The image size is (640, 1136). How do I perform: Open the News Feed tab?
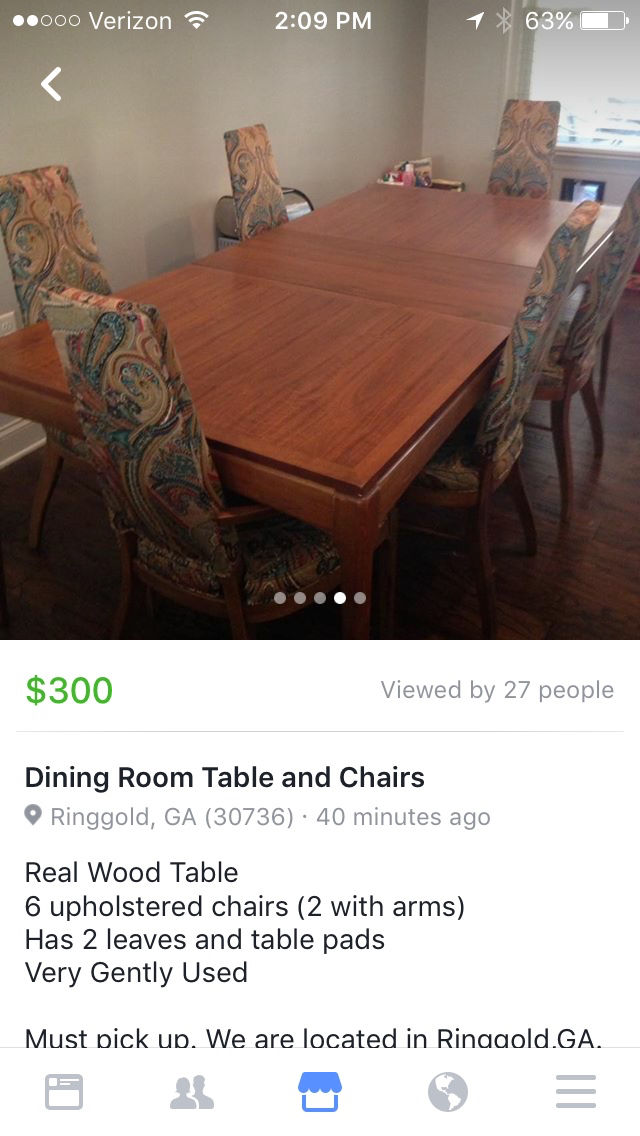point(64,1091)
